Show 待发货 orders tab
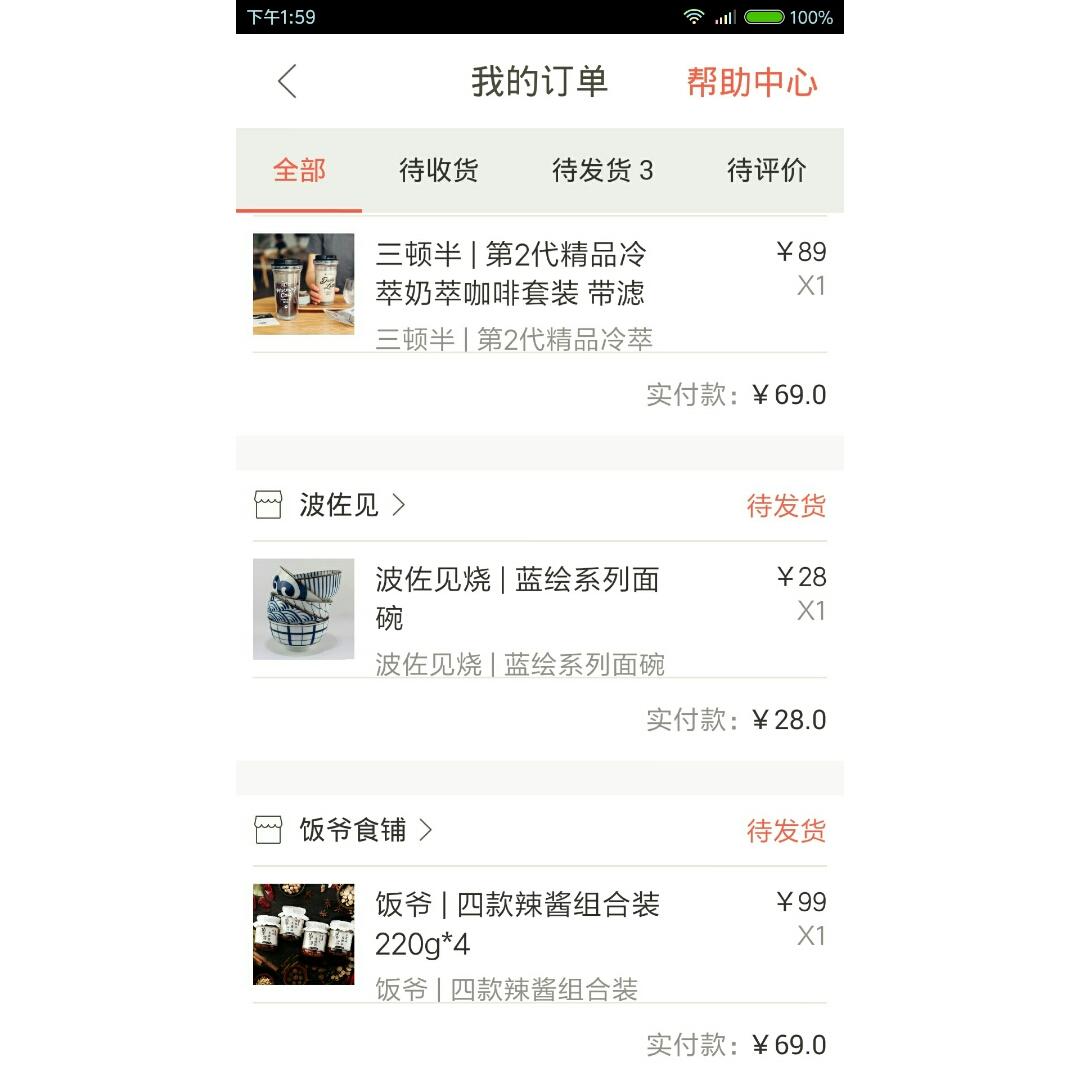The width and height of the screenshot is (1080, 1080). coord(602,171)
